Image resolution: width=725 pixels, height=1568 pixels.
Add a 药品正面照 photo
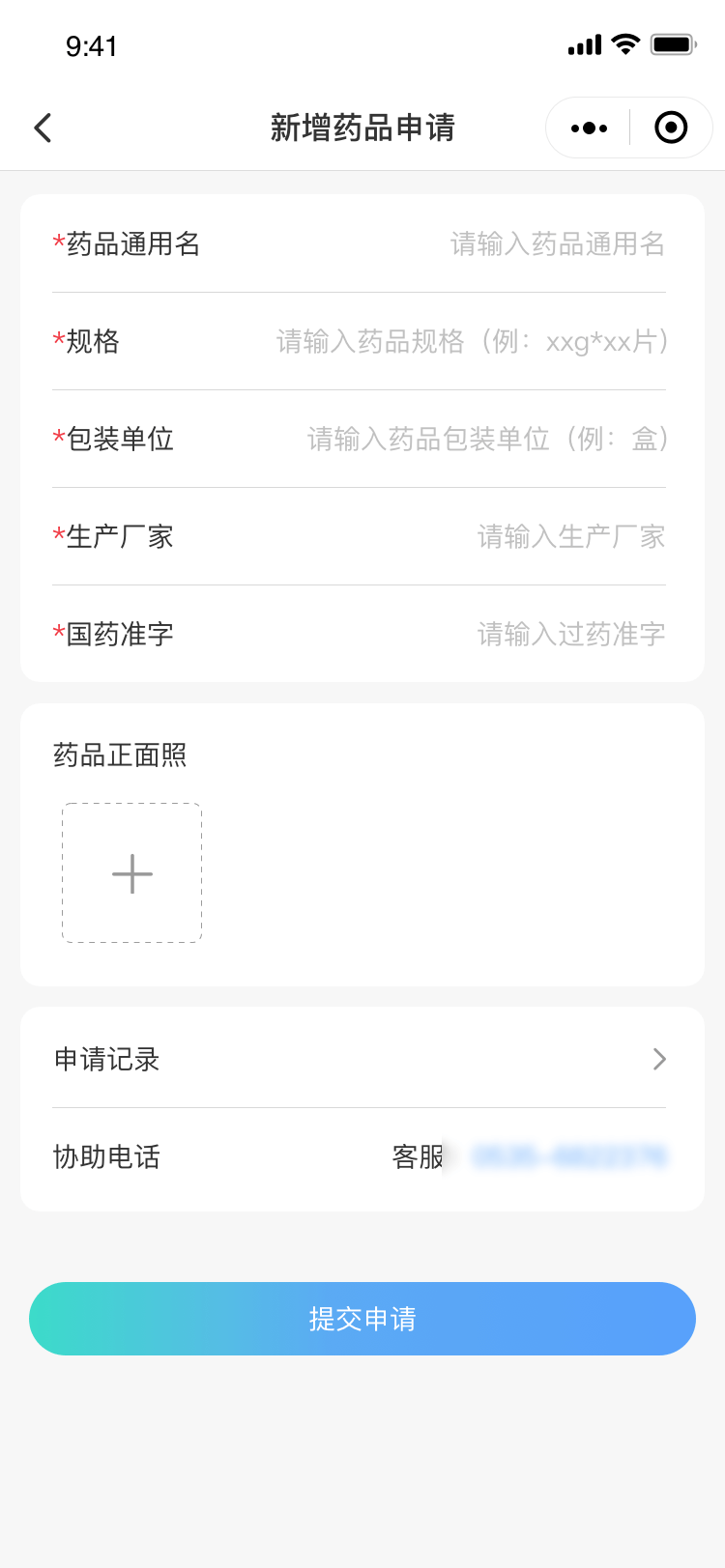pyautogui.click(x=132, y=873)
